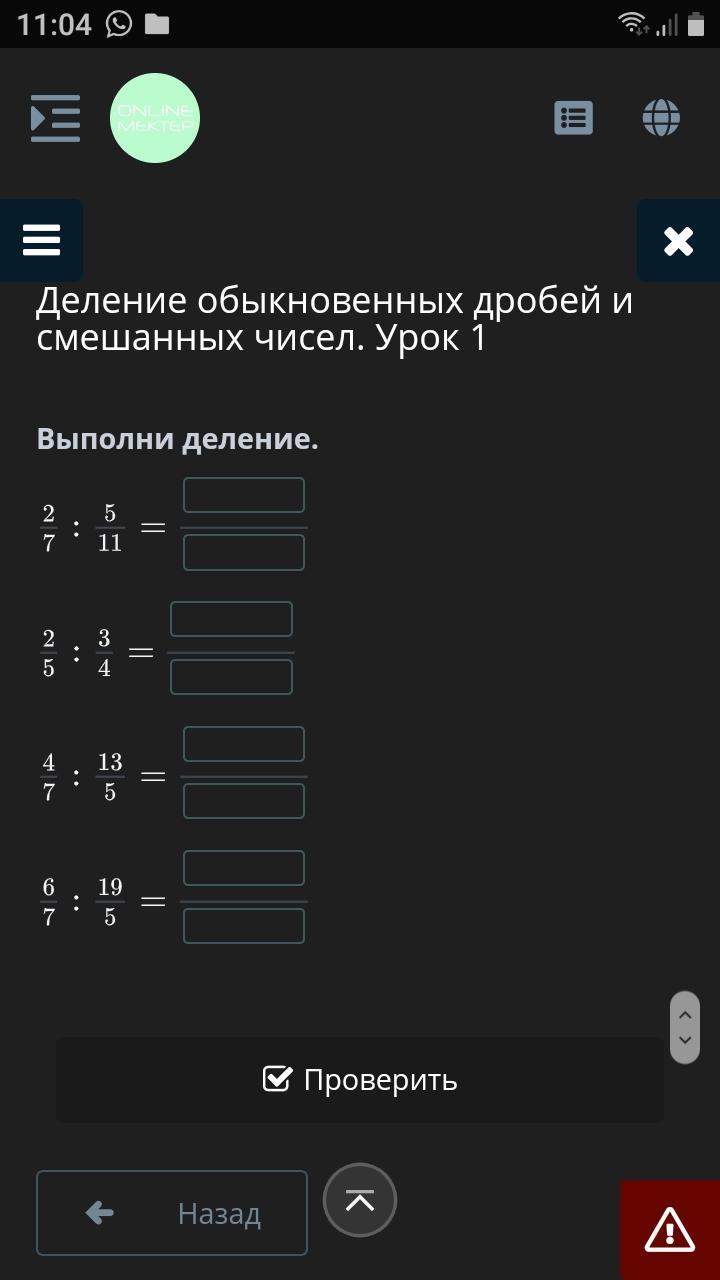Close the lesson with the X button
720x1280 pixels.
click(678, 241)
